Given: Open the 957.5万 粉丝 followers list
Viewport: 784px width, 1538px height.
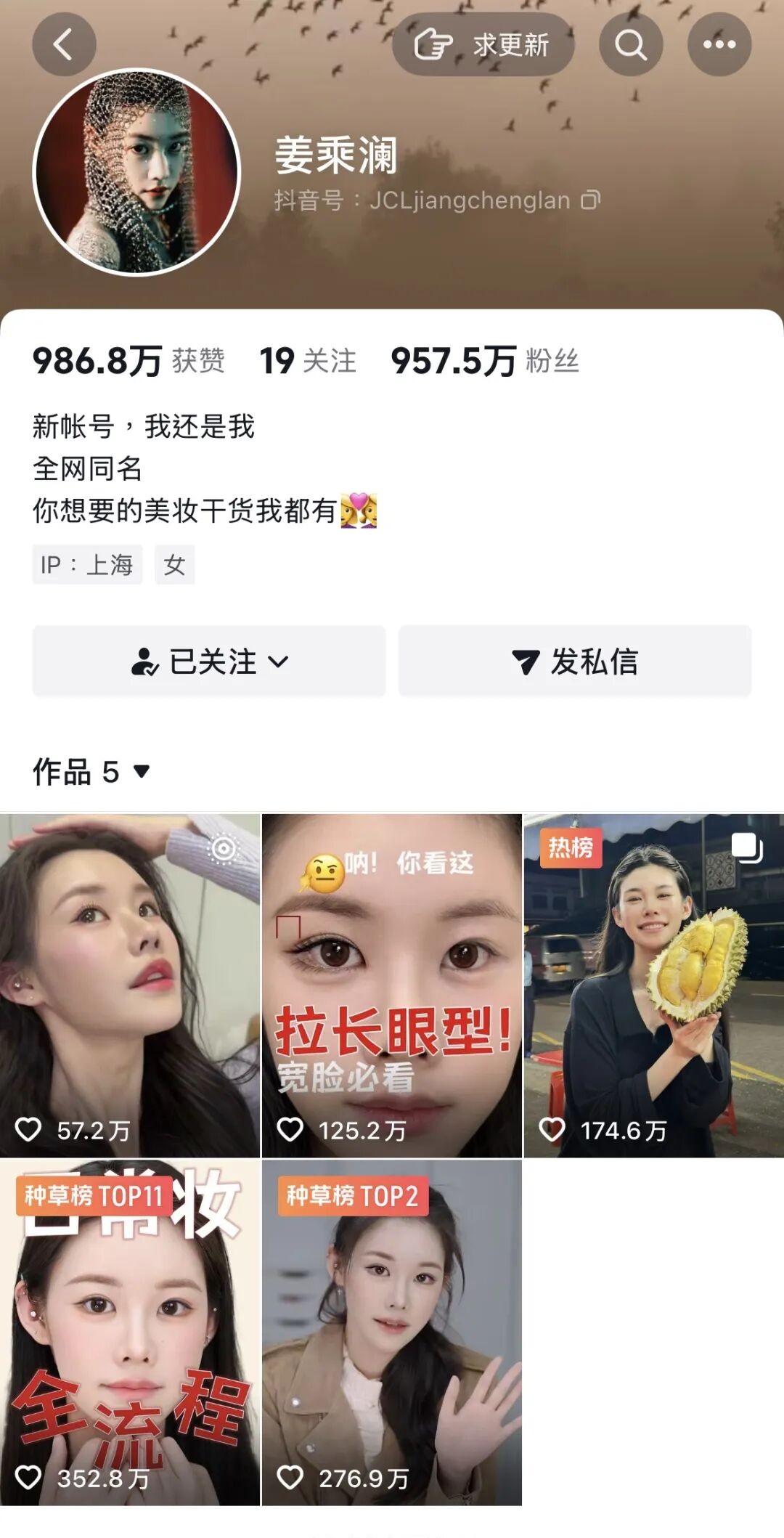Looking at the screenshot, I should 485,360.
